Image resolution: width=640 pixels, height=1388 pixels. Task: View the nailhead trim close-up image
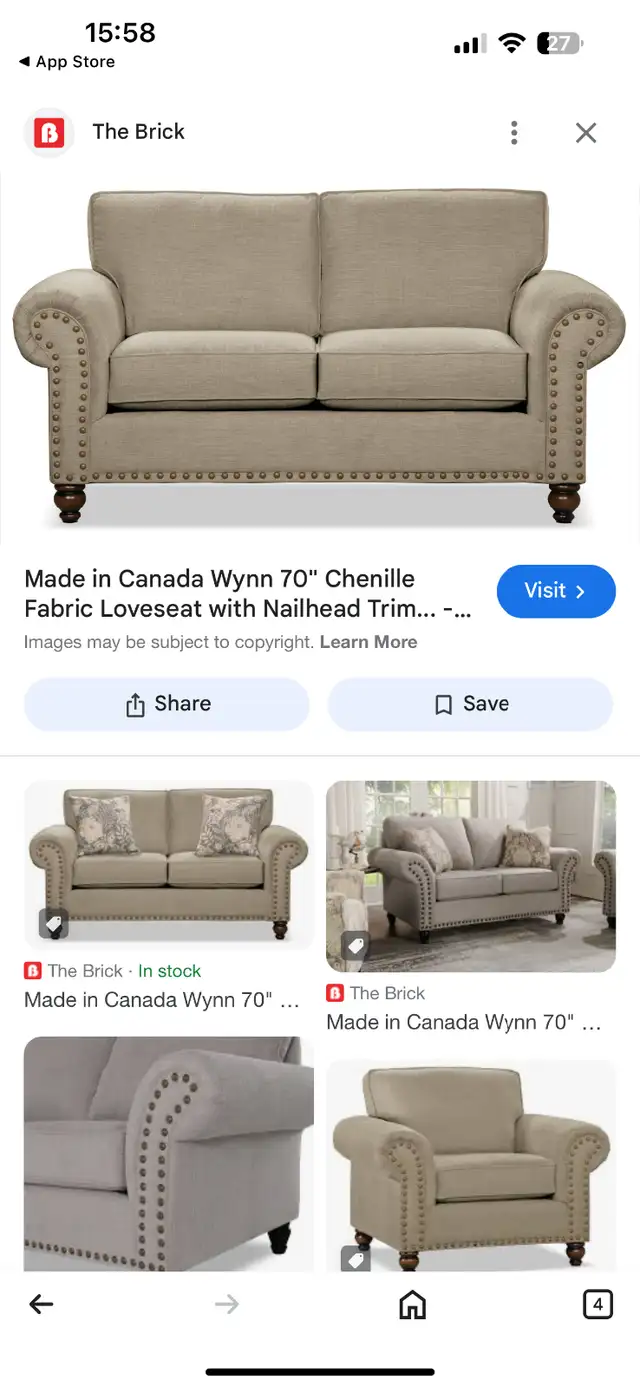tap(169, 1154)
